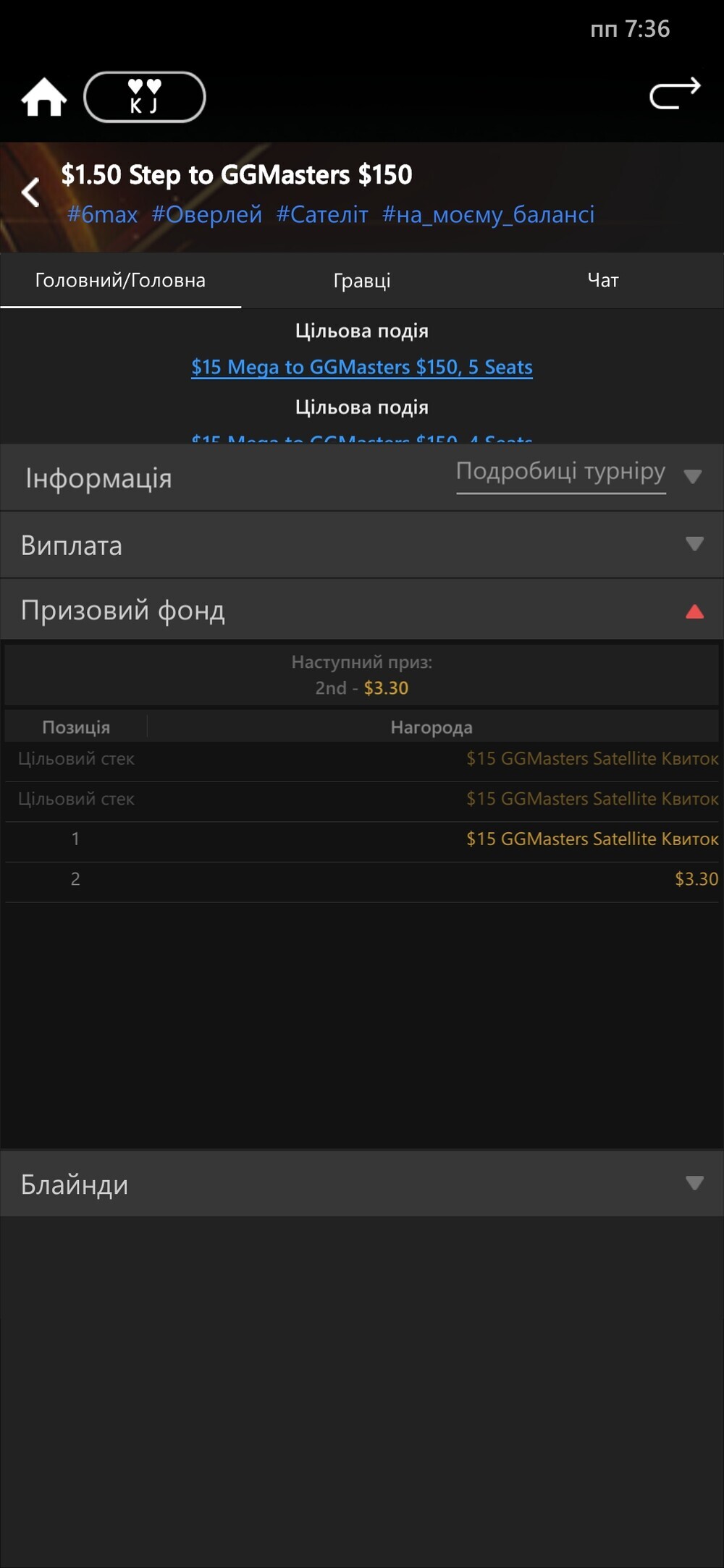724x1568 pixels.
Task: Open $15 Mega to GGMasters 5 Seats link
Action: coord(362,368)
